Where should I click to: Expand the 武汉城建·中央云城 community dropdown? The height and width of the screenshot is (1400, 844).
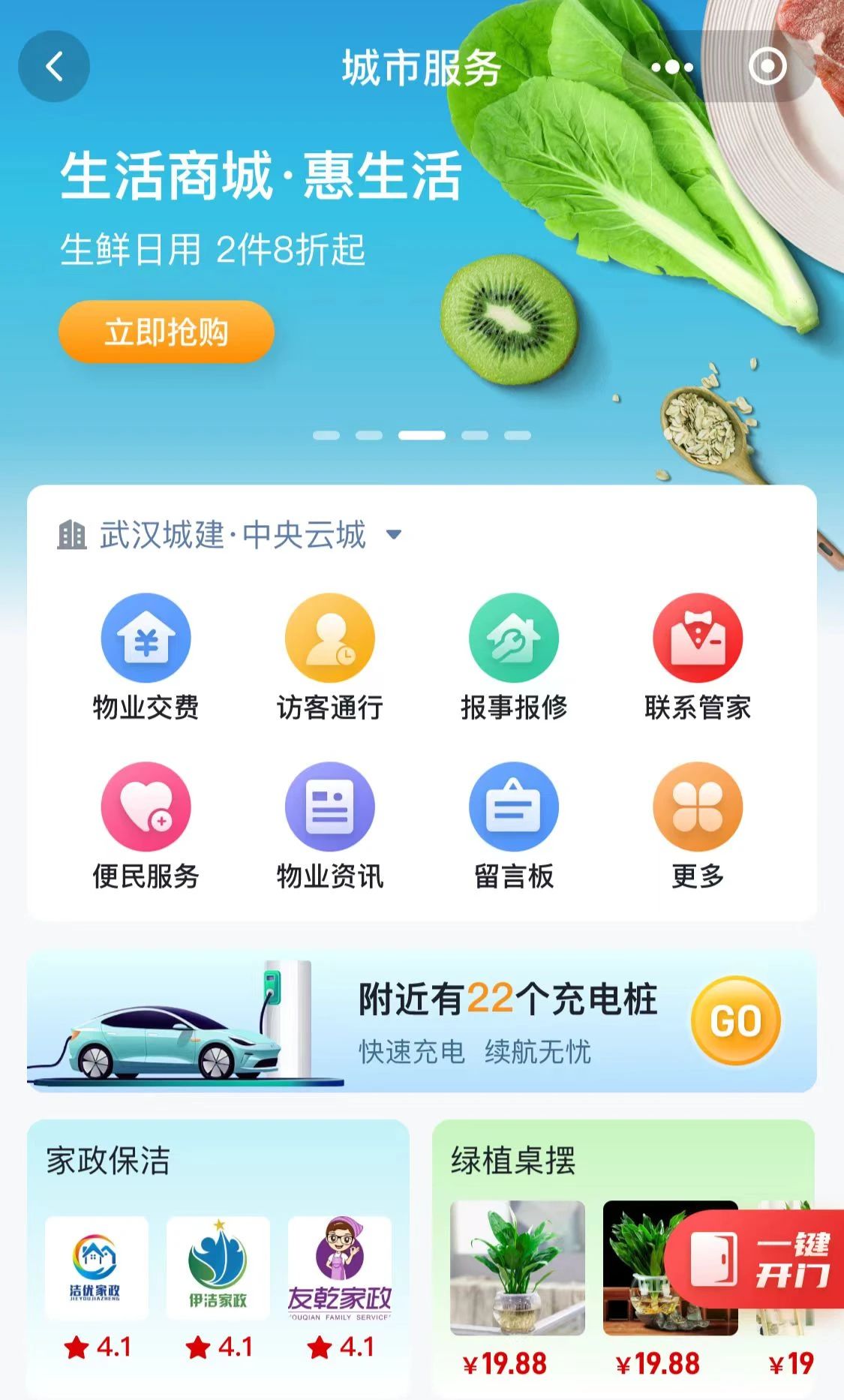[394, 535]
